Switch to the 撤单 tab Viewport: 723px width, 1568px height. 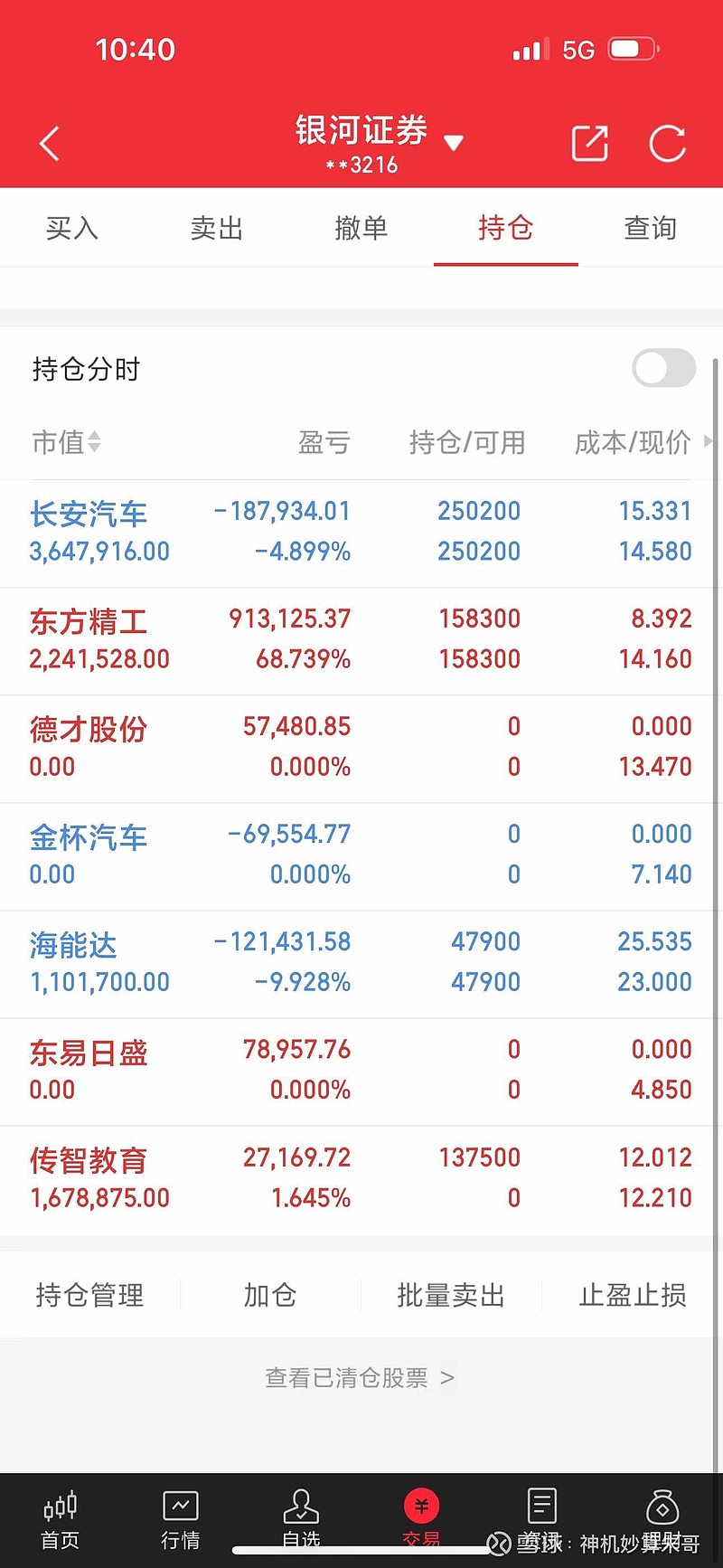[x=361, y=228]
